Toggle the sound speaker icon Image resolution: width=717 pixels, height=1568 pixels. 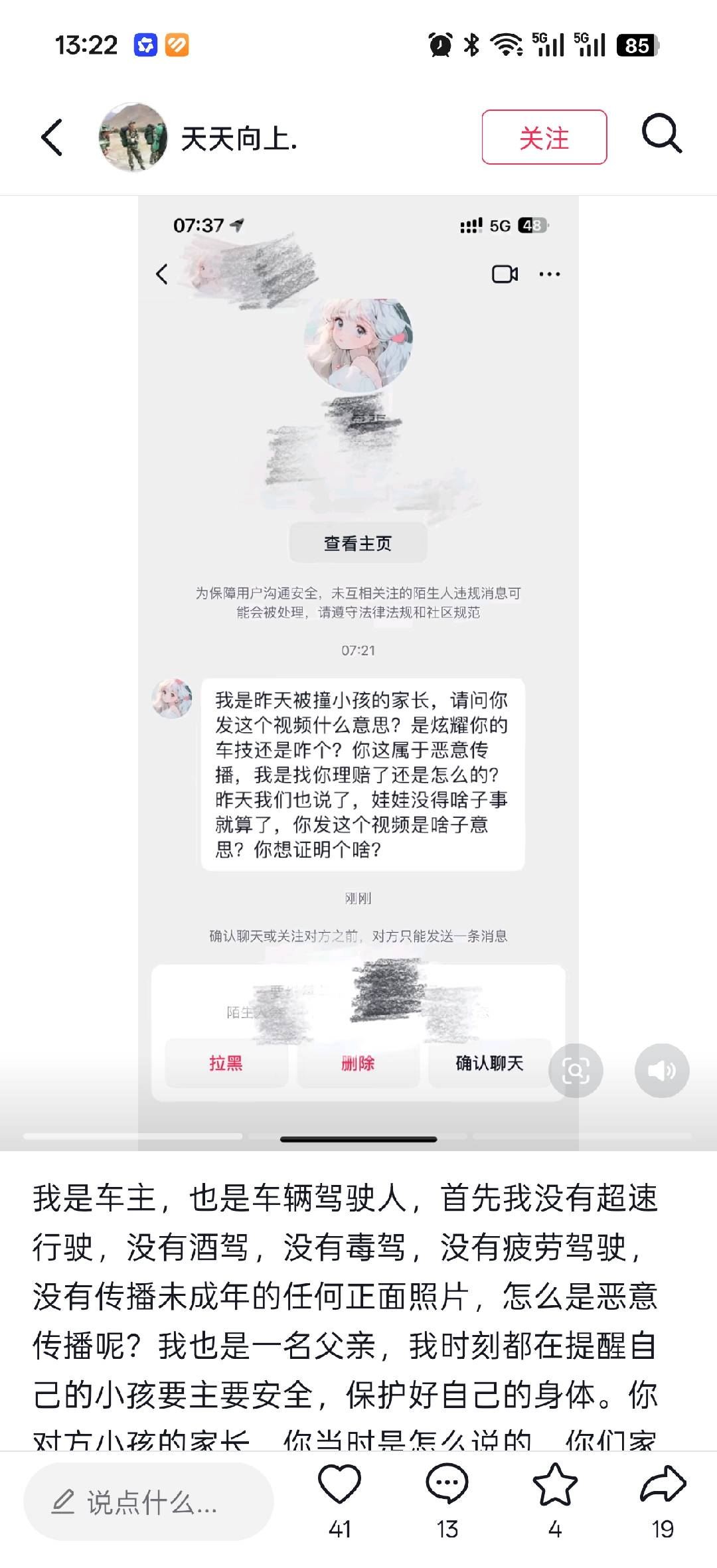pyautogui.click(x=661, y=1070)
